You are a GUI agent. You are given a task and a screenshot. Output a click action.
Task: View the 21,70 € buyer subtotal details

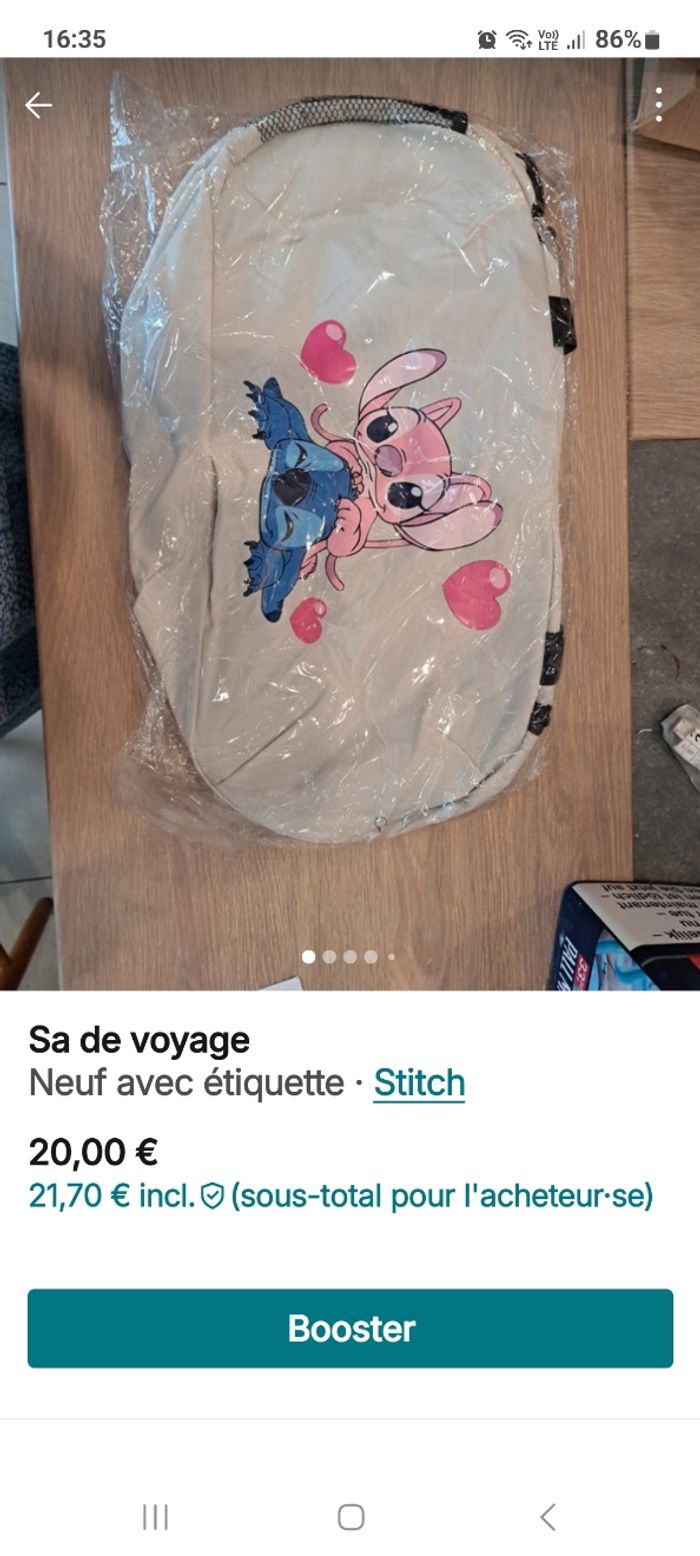coord(340,1195)
